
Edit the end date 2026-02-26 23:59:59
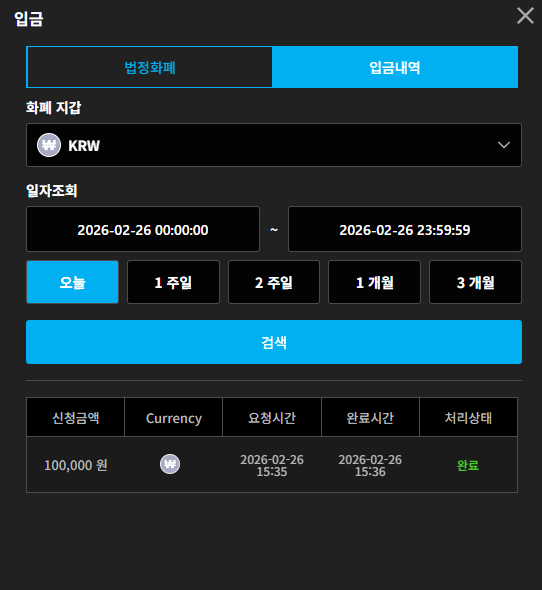point(405,229)
